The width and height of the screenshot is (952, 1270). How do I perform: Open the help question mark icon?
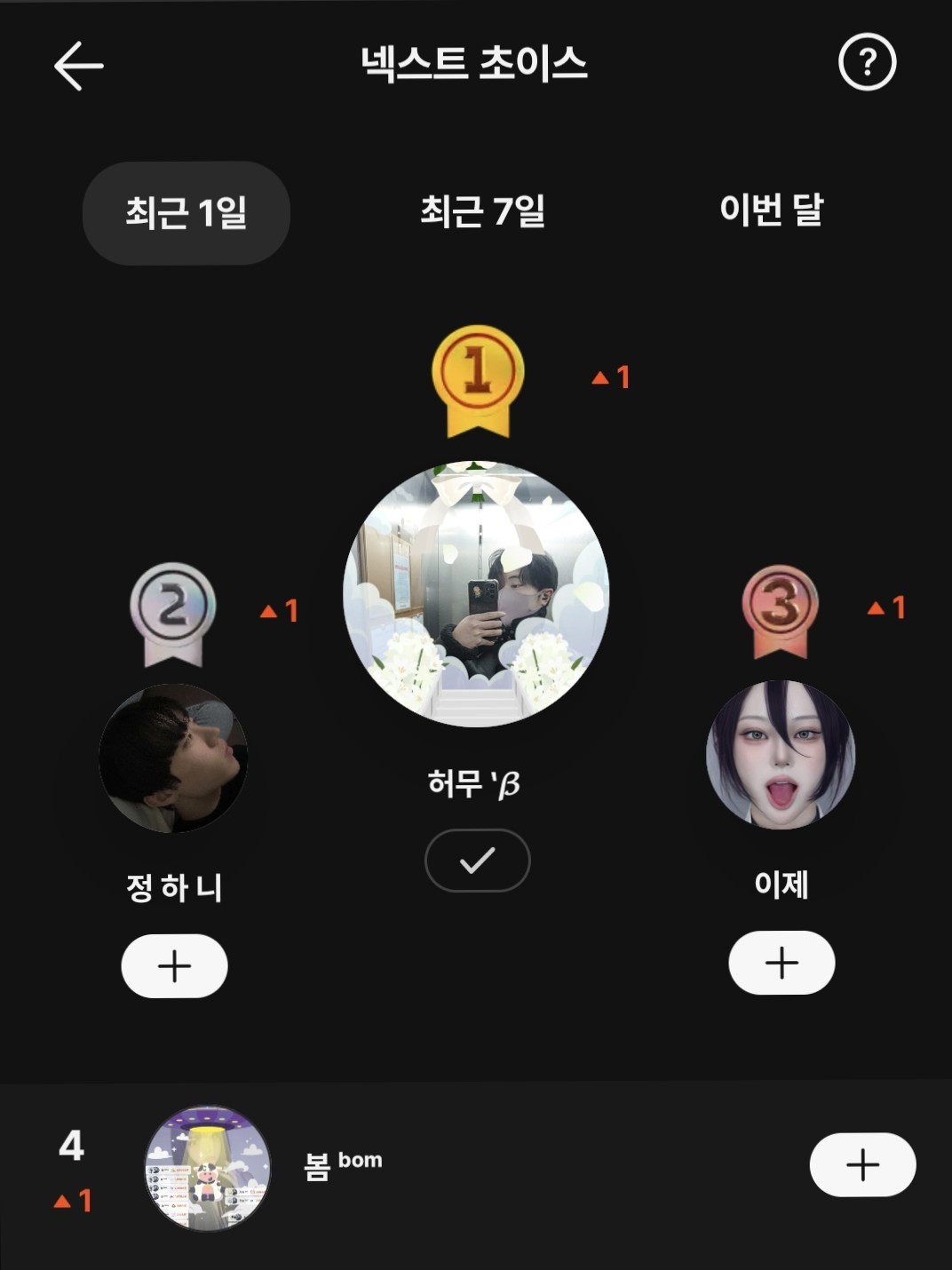(867, 62)
